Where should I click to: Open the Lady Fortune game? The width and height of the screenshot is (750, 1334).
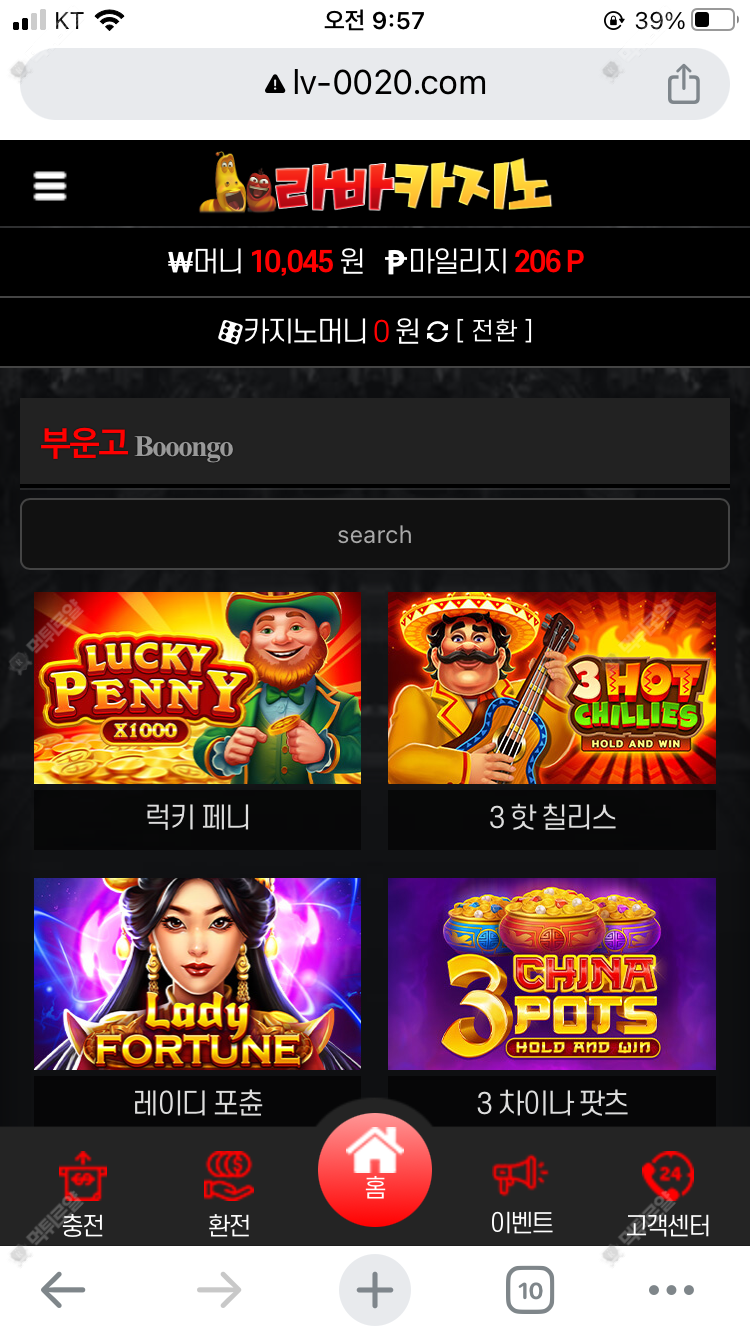[197, 974]
